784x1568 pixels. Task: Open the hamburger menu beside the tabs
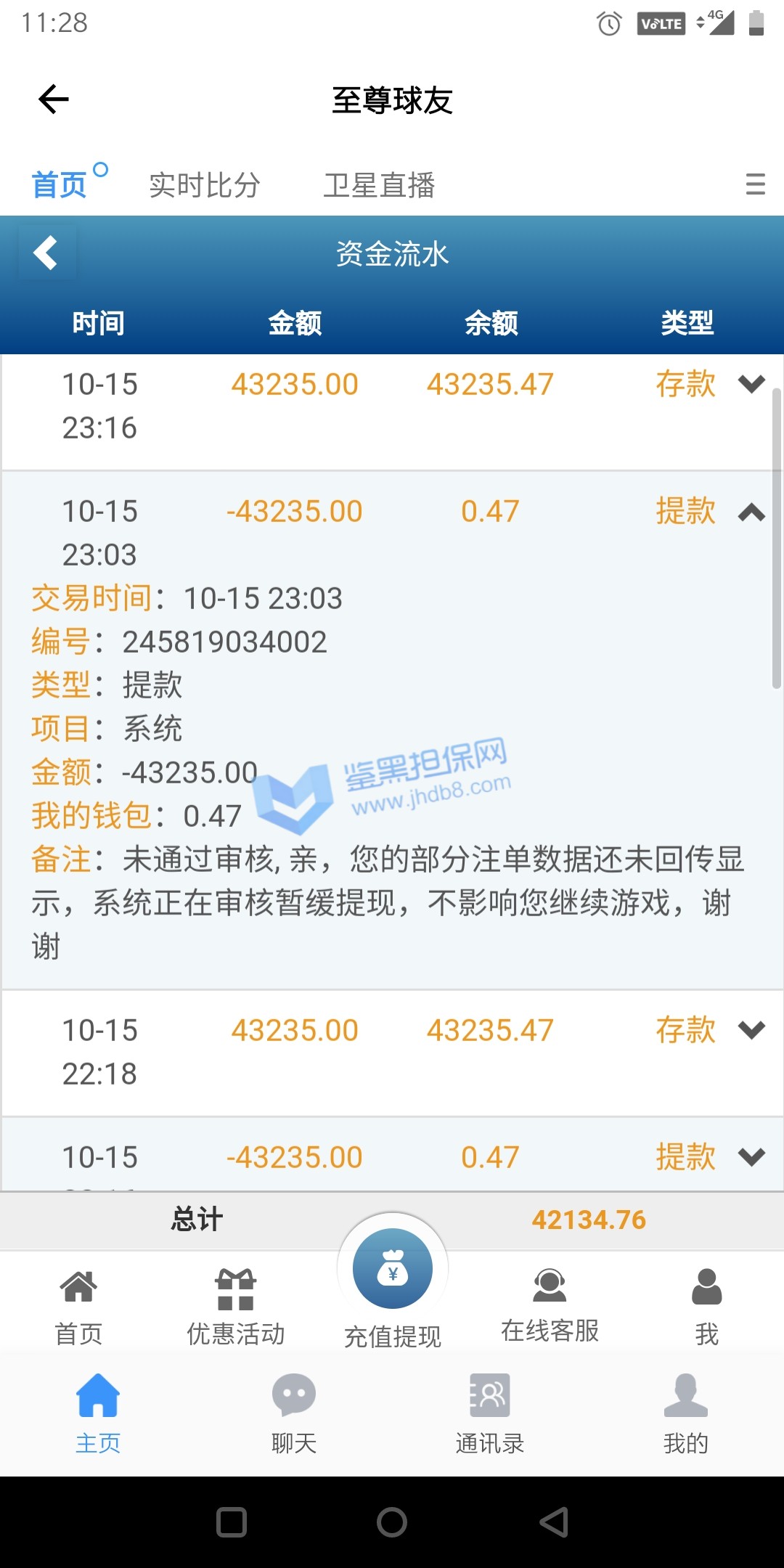coord(755,184)
